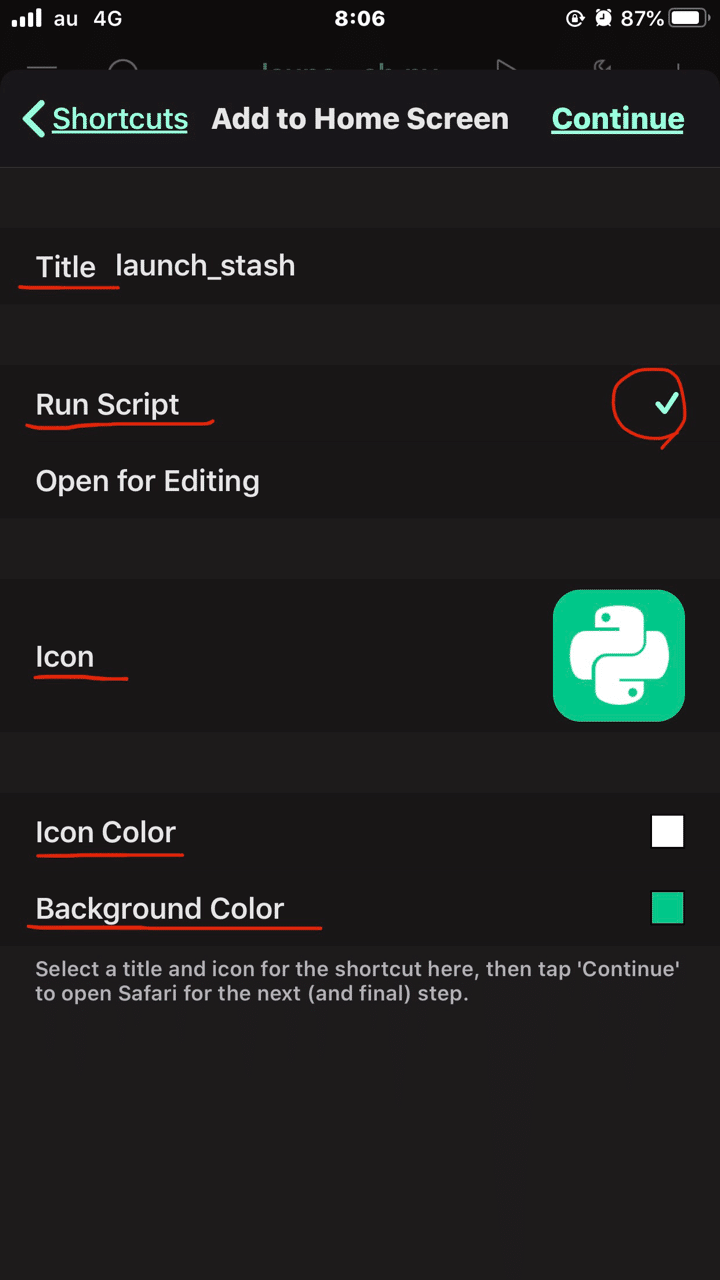720x1280 pixels.
Task: Return to Shortcuts via the back link
Action: point(120,118)
